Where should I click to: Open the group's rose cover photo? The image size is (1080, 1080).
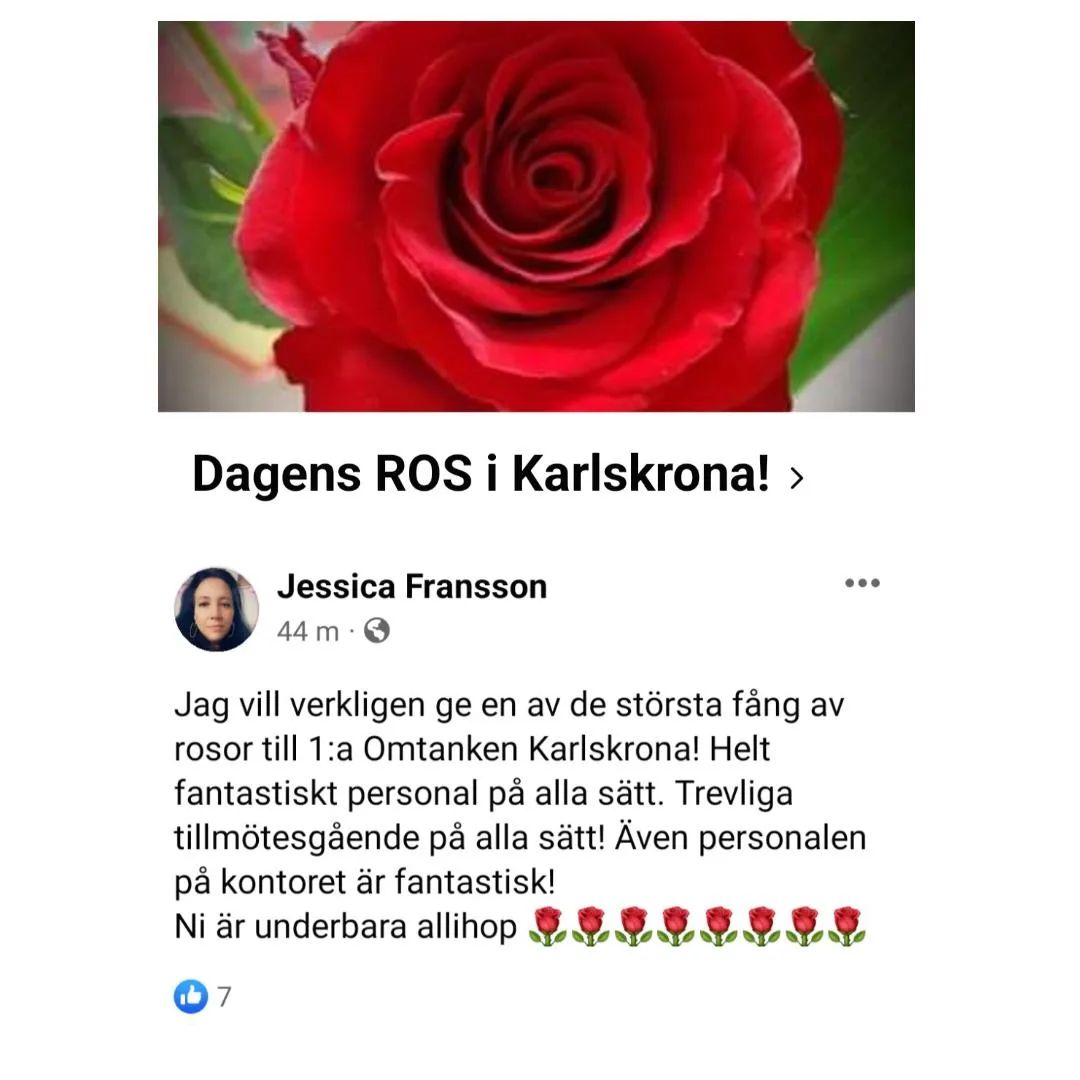(x=536, y=216)
